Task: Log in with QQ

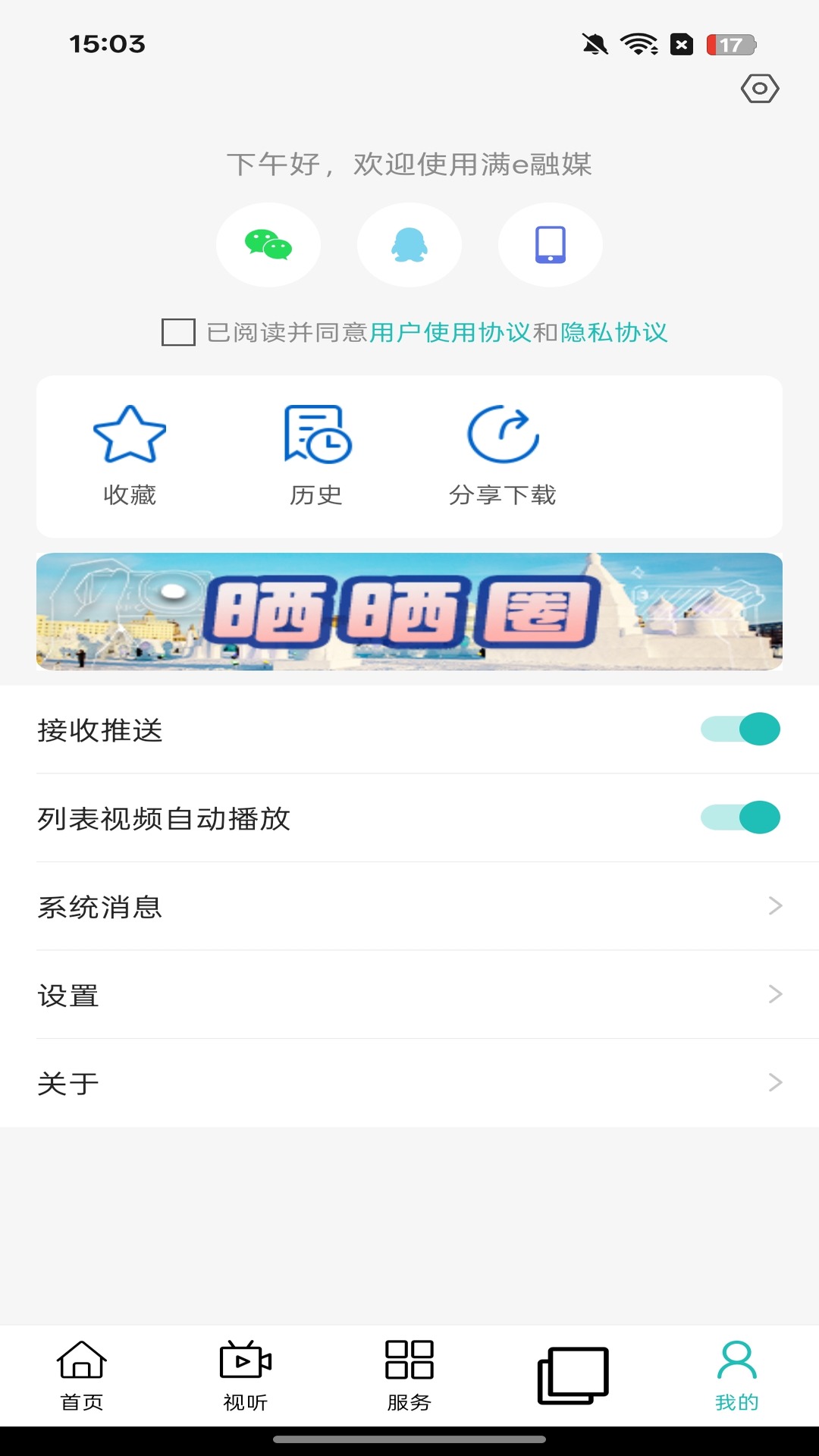Action: click(409, 245)
